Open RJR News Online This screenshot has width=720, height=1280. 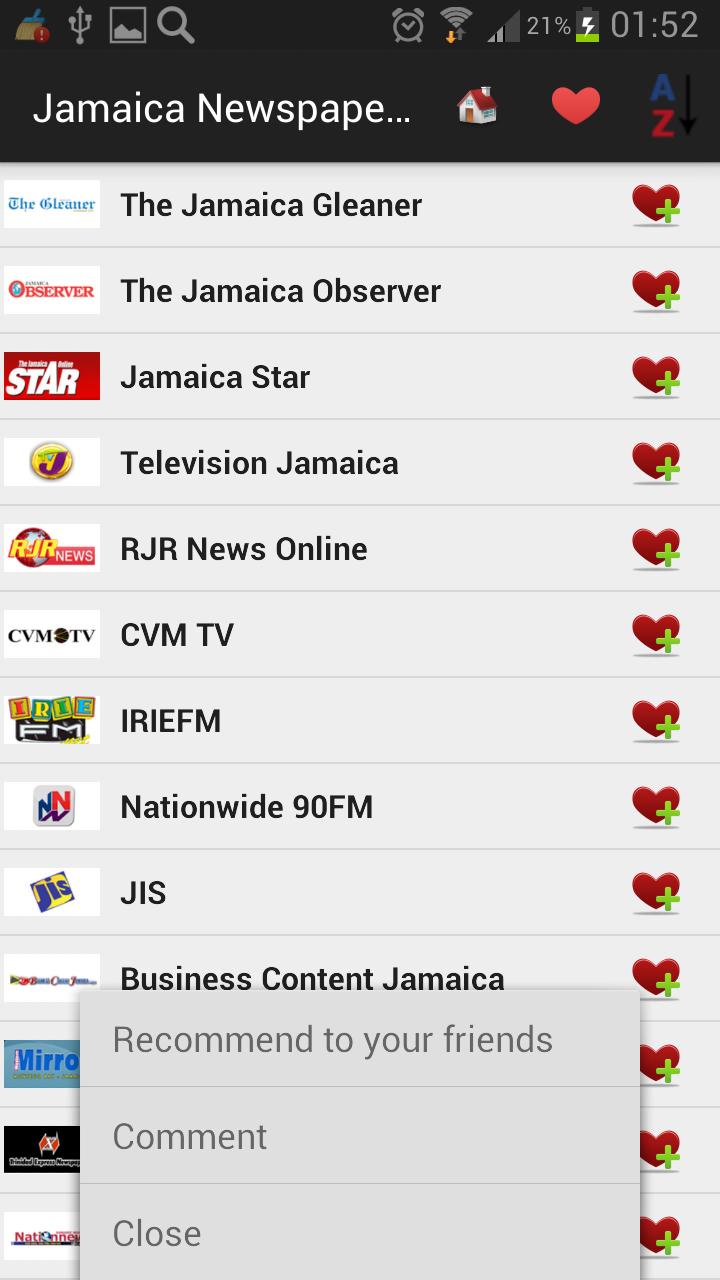[243, 549]
